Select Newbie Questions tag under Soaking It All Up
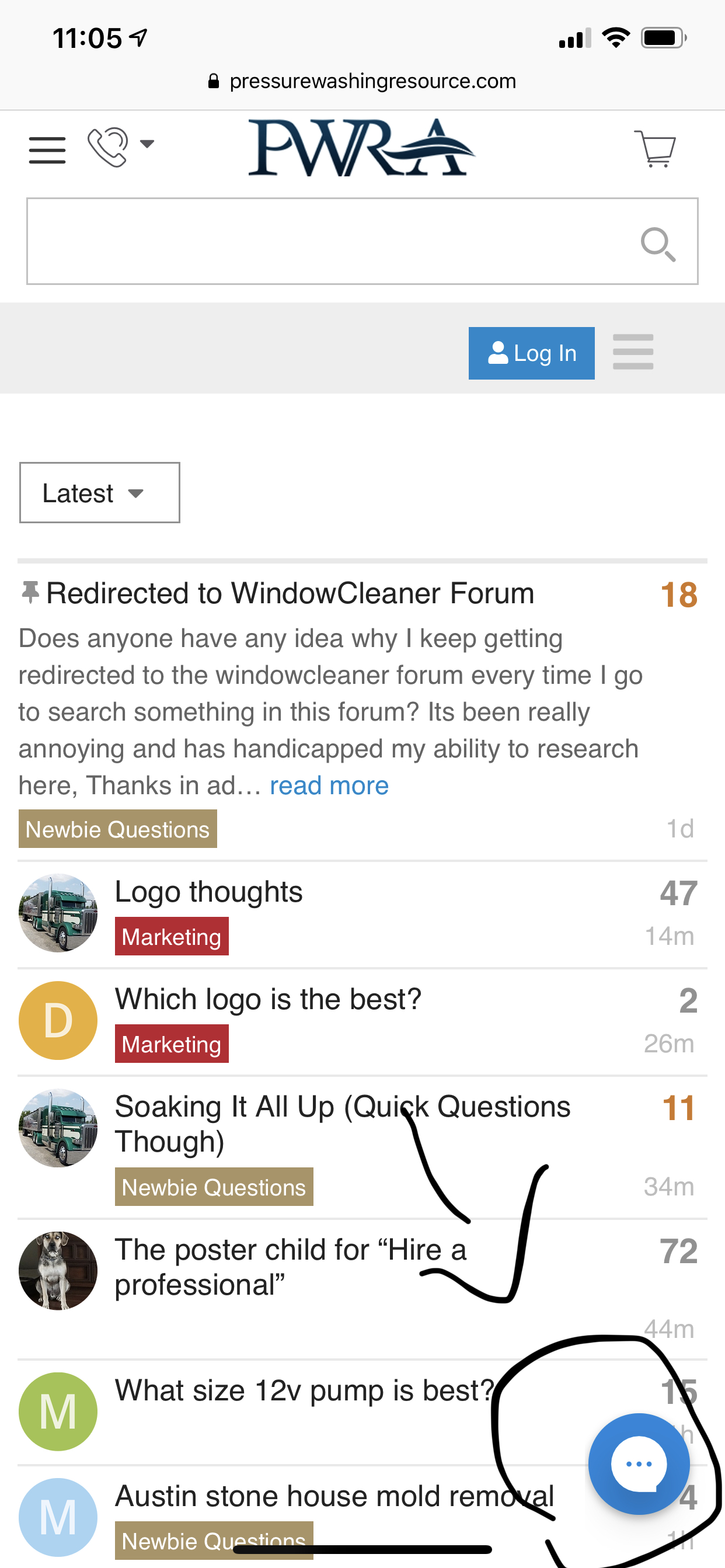This screenshot has width=725, height=1568. pos(214,1186)
